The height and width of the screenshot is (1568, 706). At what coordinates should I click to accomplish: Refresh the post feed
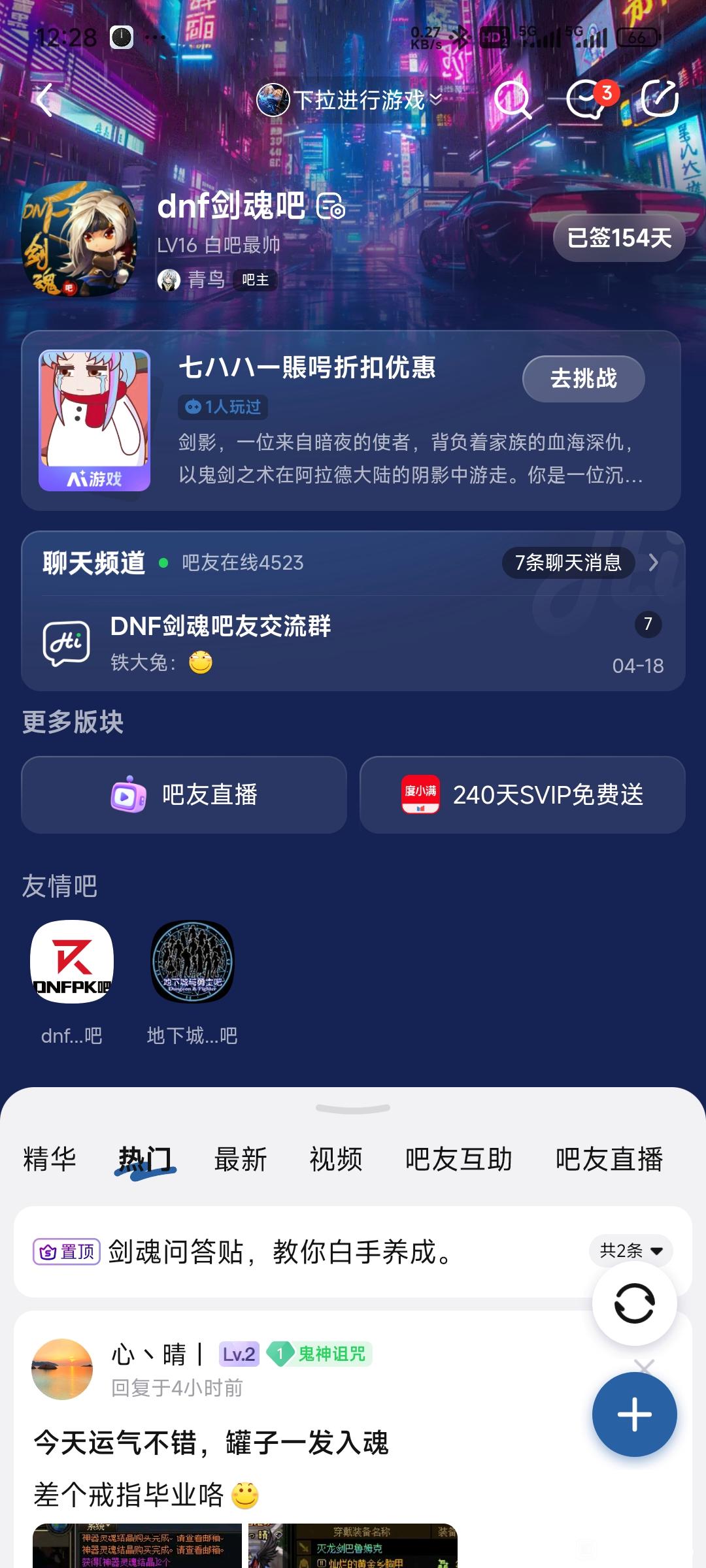tap(634, 1303)
